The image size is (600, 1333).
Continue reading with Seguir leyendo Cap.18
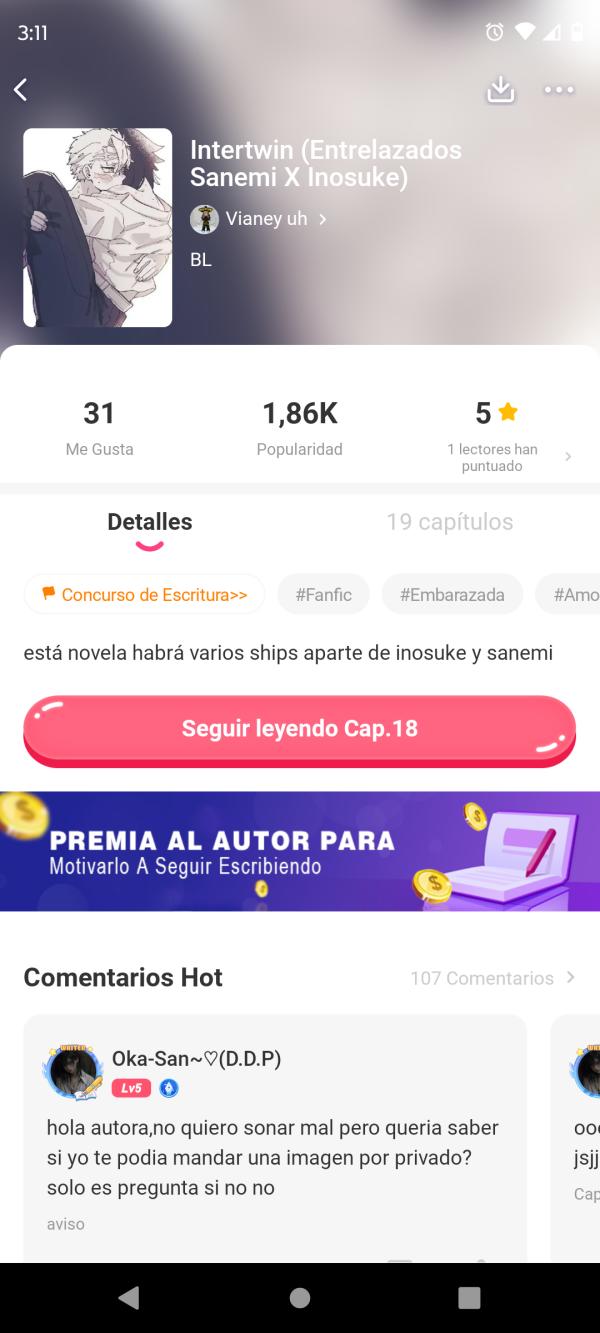coord(299,729)
